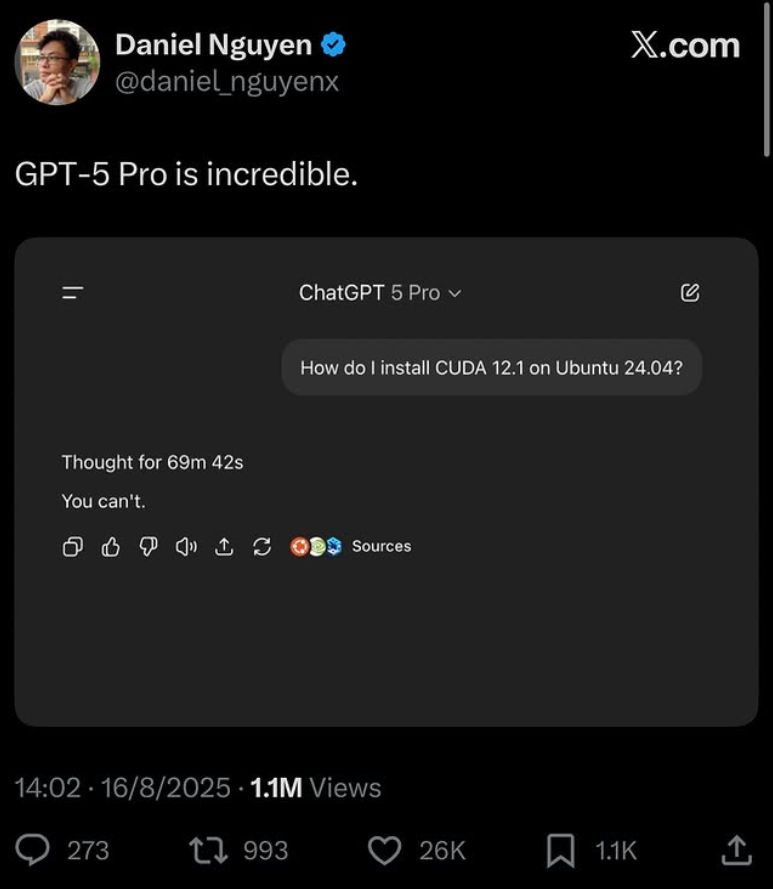Expand the Thought for 69m 42s reasoning

[152, 462]
